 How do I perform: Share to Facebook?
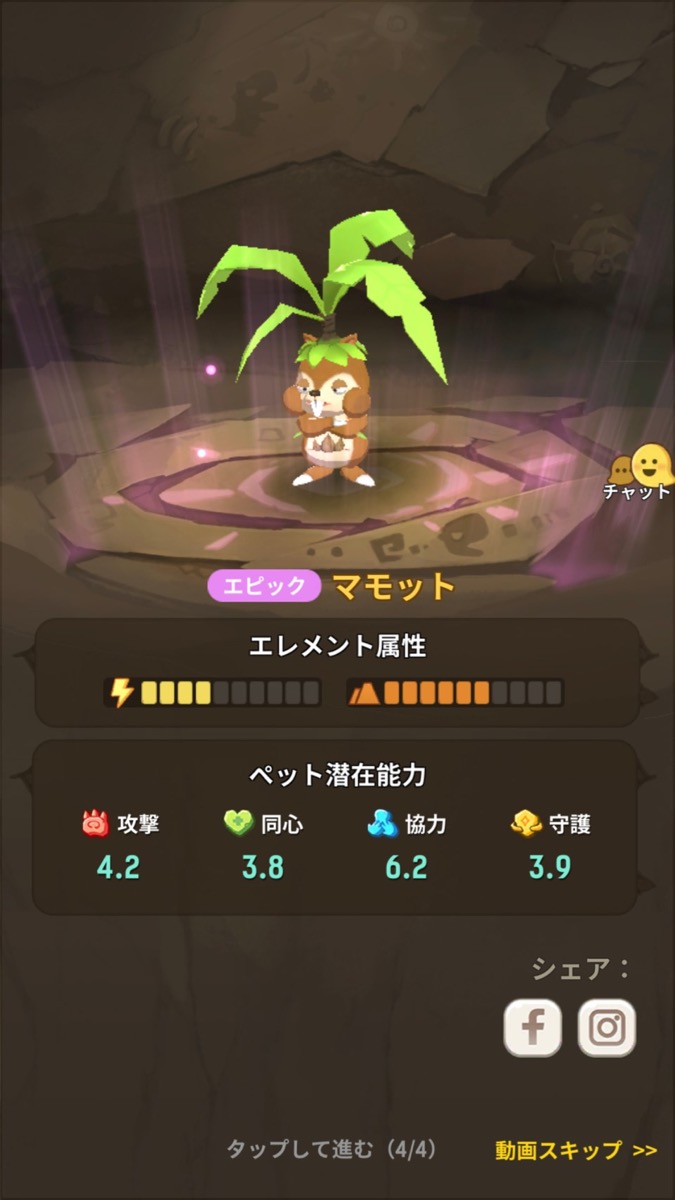[x=532, y=1028]
